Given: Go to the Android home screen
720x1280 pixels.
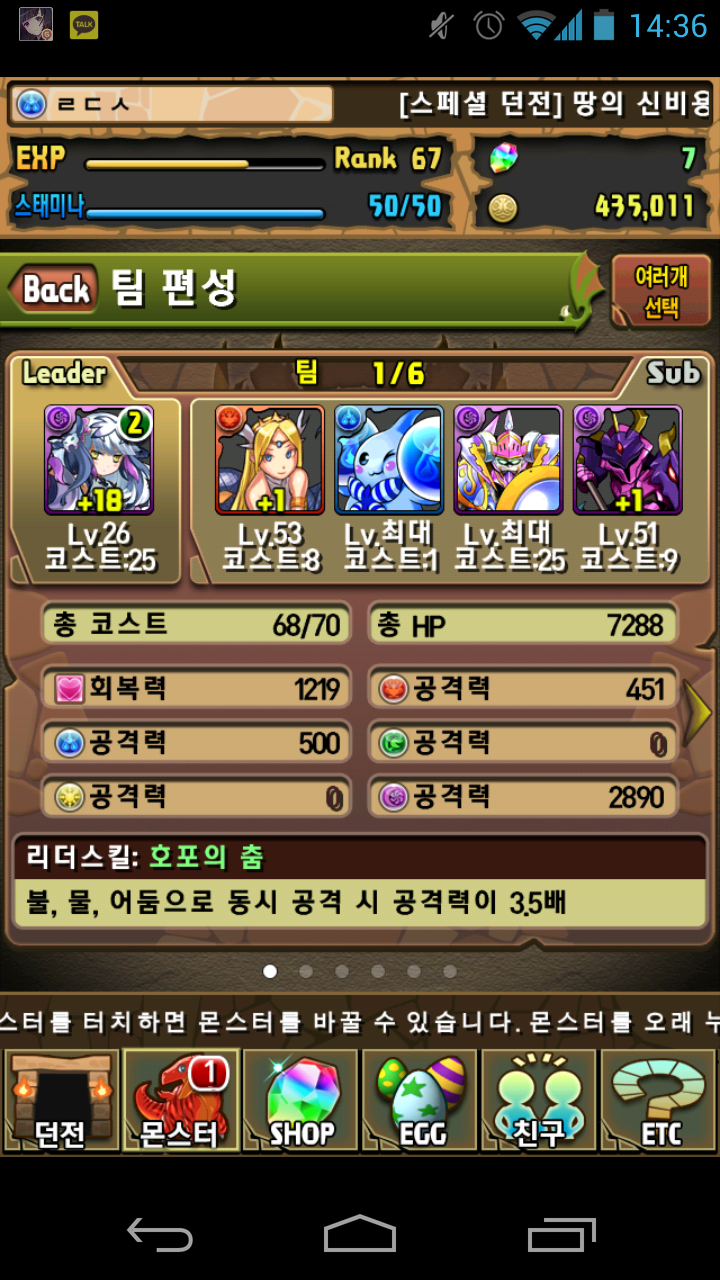Looking at the screenshot, I should pos(360,1235).
